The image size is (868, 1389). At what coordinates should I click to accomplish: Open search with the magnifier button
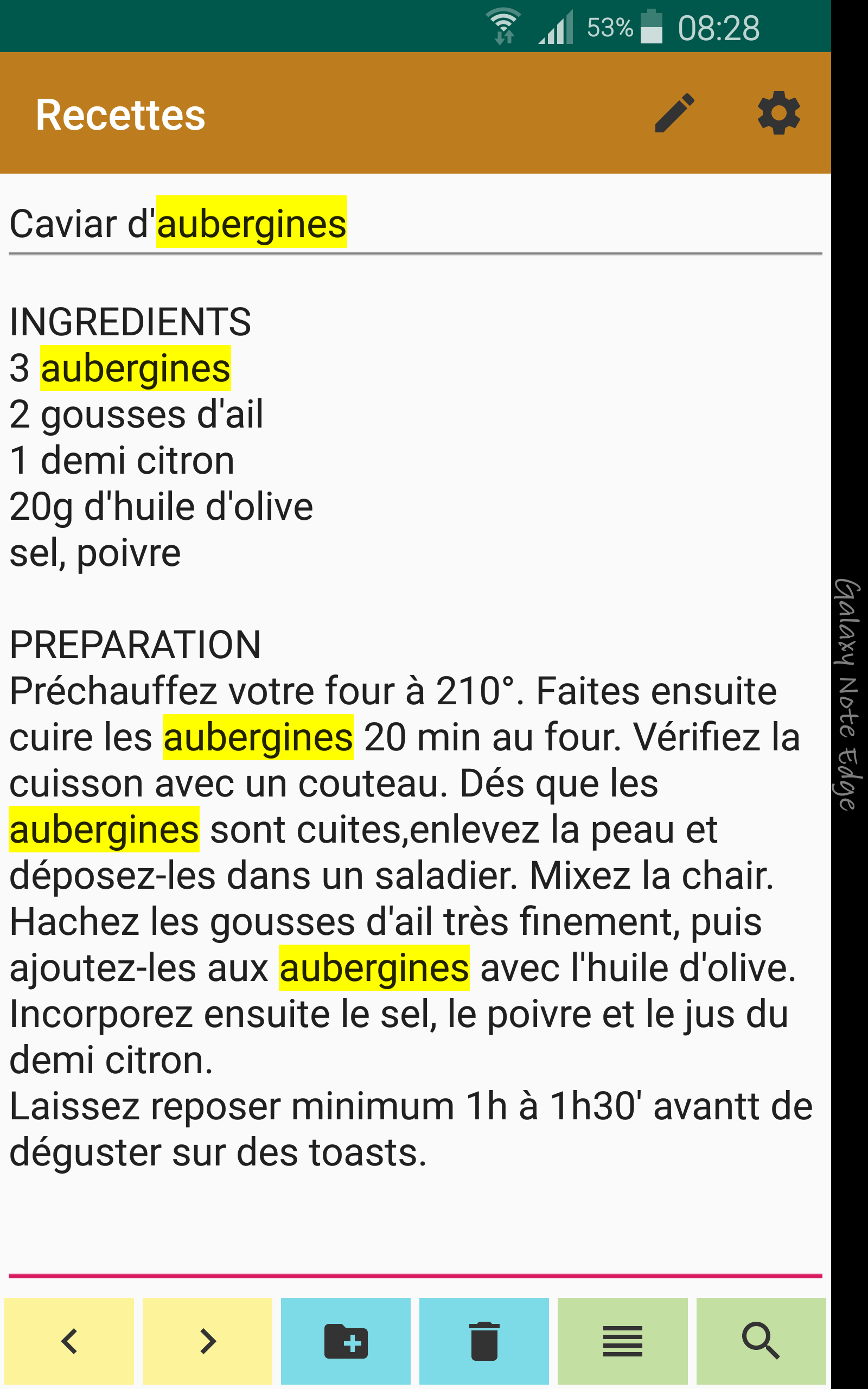761,1341
